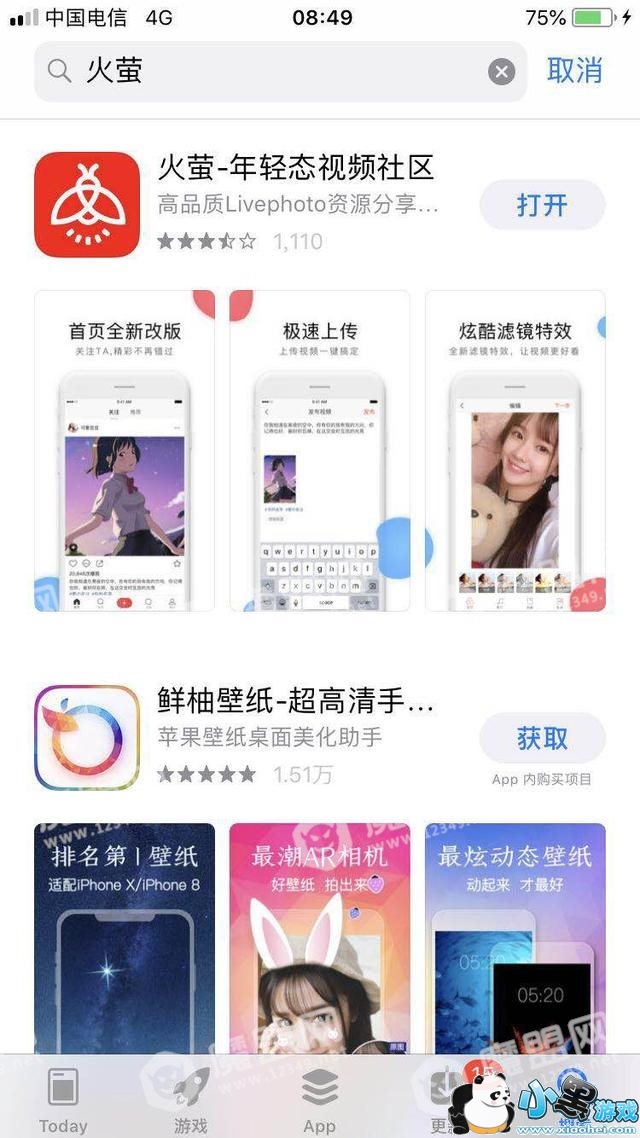Open the 火萤 app with 打开
640x1138 pixels.
(542, 206)
